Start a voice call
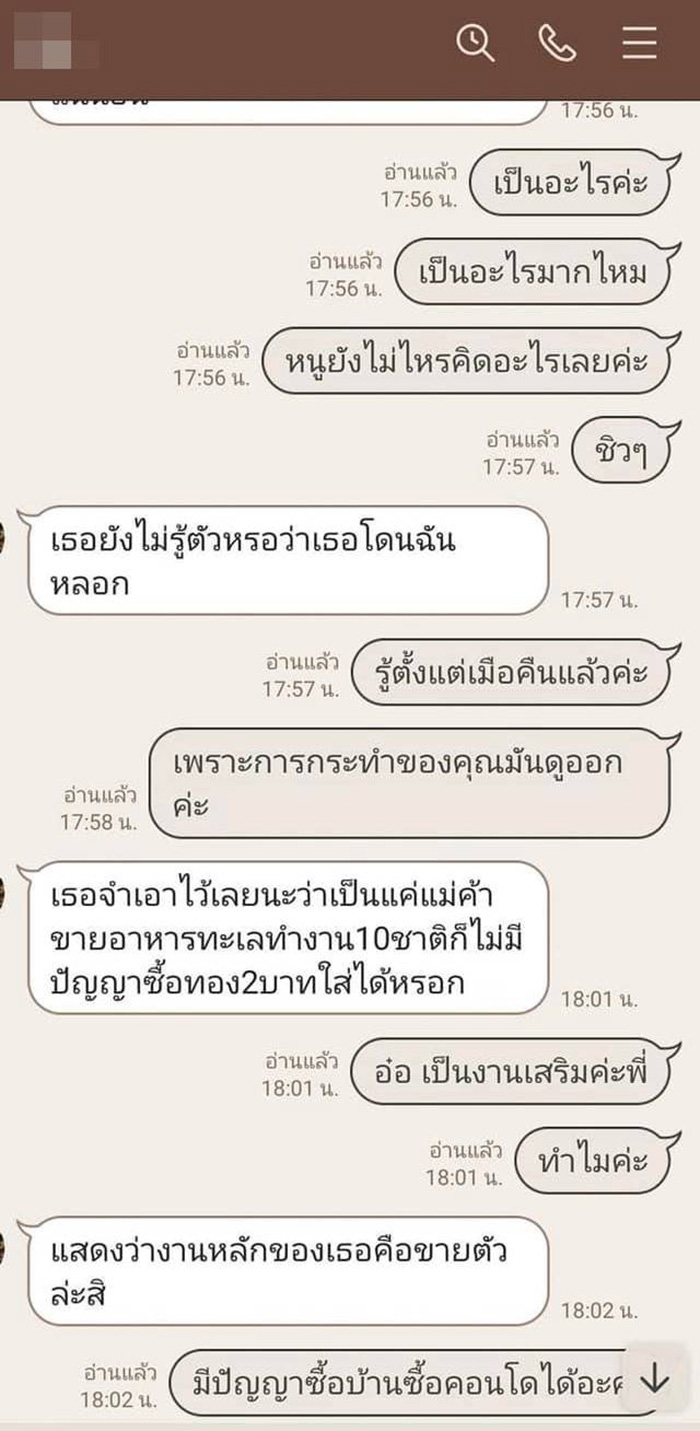The image size is (700, 1431). pos(557,43)
